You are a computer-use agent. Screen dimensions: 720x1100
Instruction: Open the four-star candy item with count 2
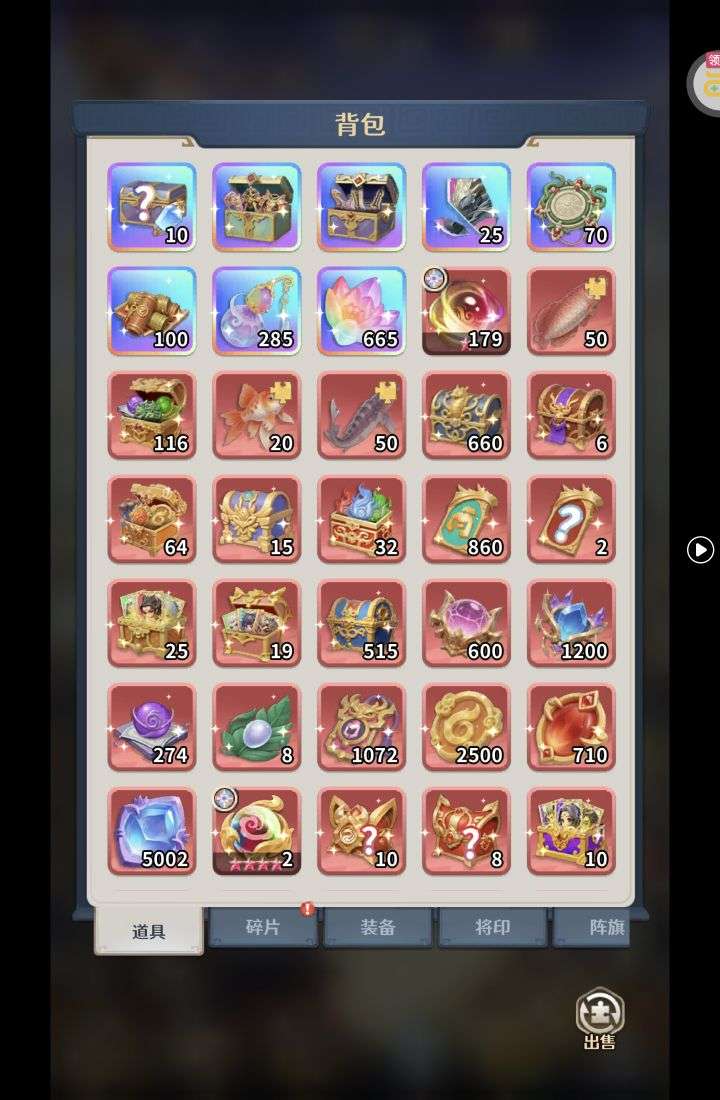click(257, 831)
